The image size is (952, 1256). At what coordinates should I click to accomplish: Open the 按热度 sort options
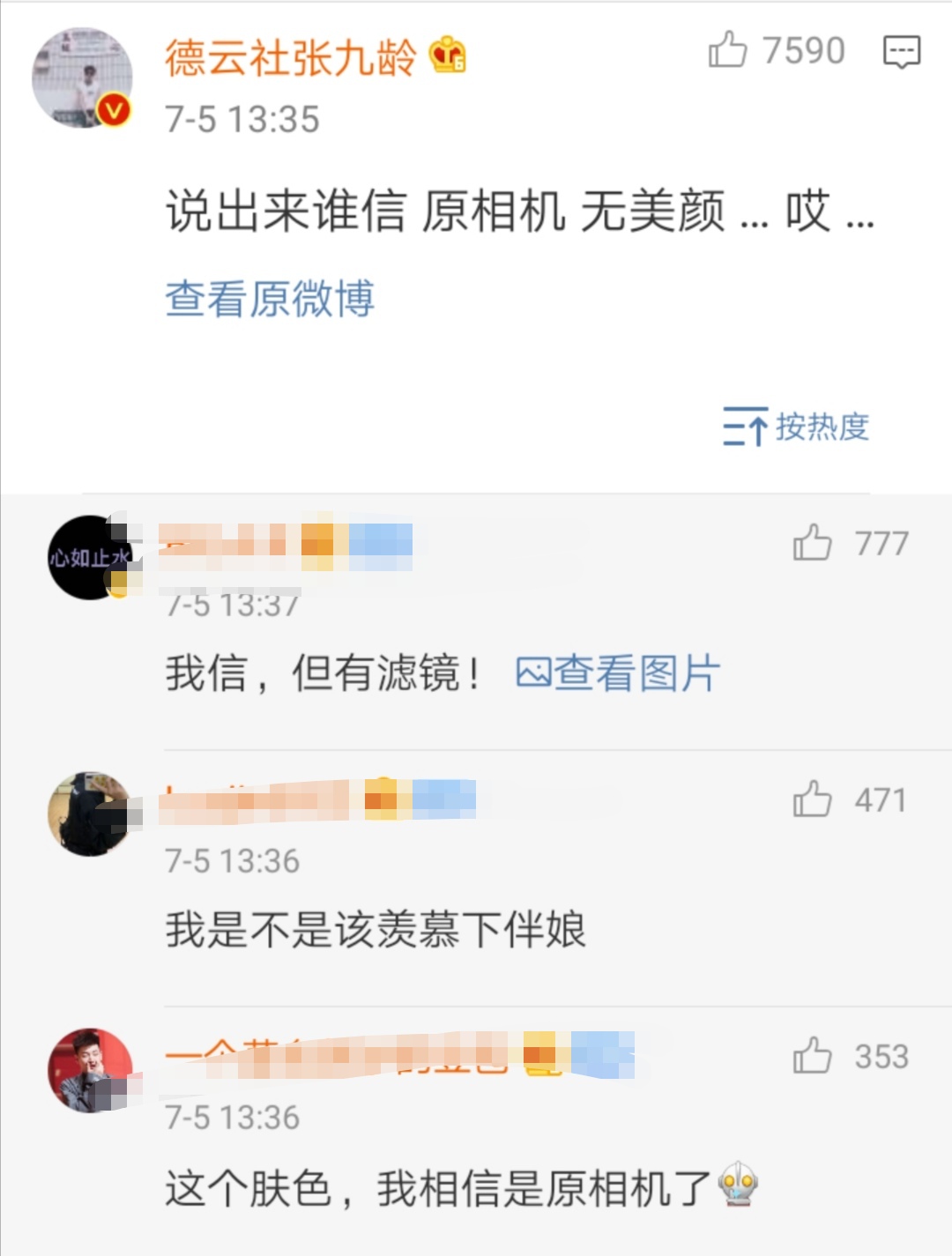pyautogui.click(x=822, y=427)
